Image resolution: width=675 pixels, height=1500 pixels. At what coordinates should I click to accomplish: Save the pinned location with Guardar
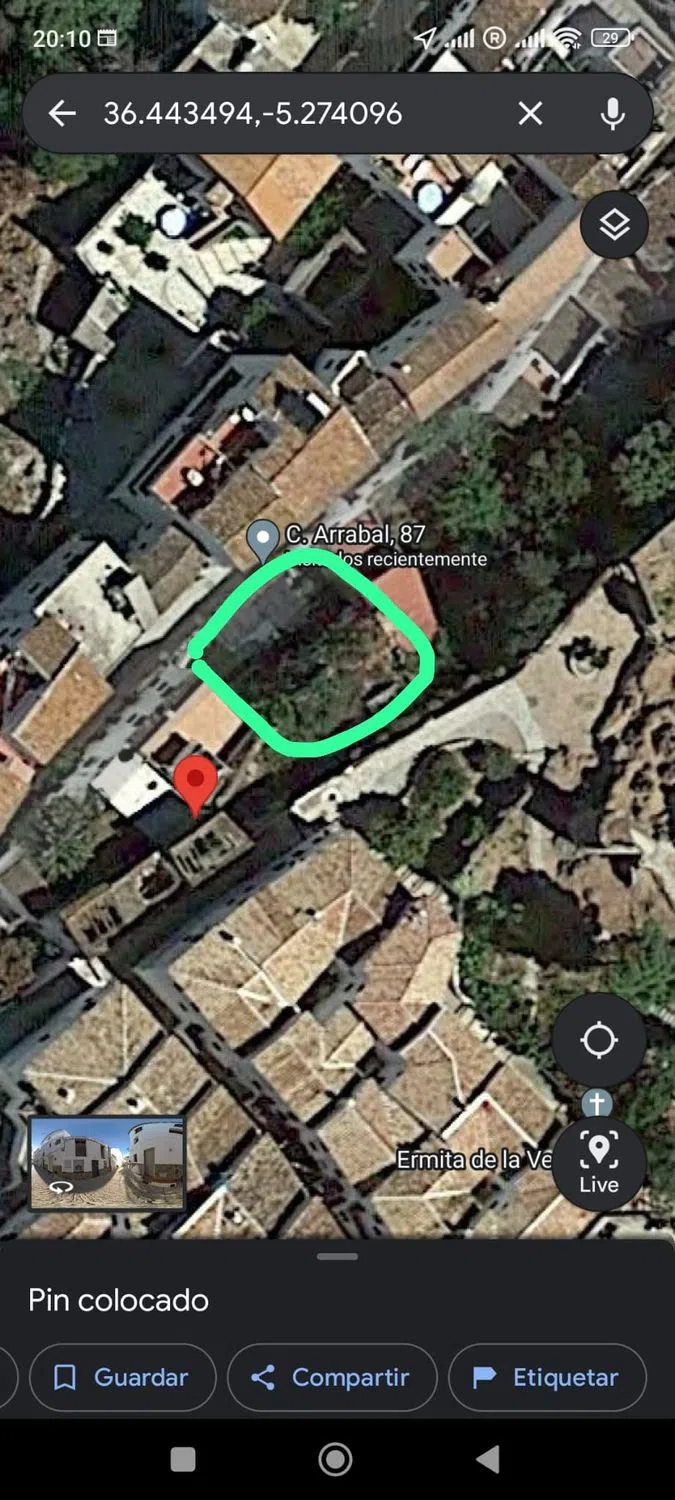[x=123, y=1377]
